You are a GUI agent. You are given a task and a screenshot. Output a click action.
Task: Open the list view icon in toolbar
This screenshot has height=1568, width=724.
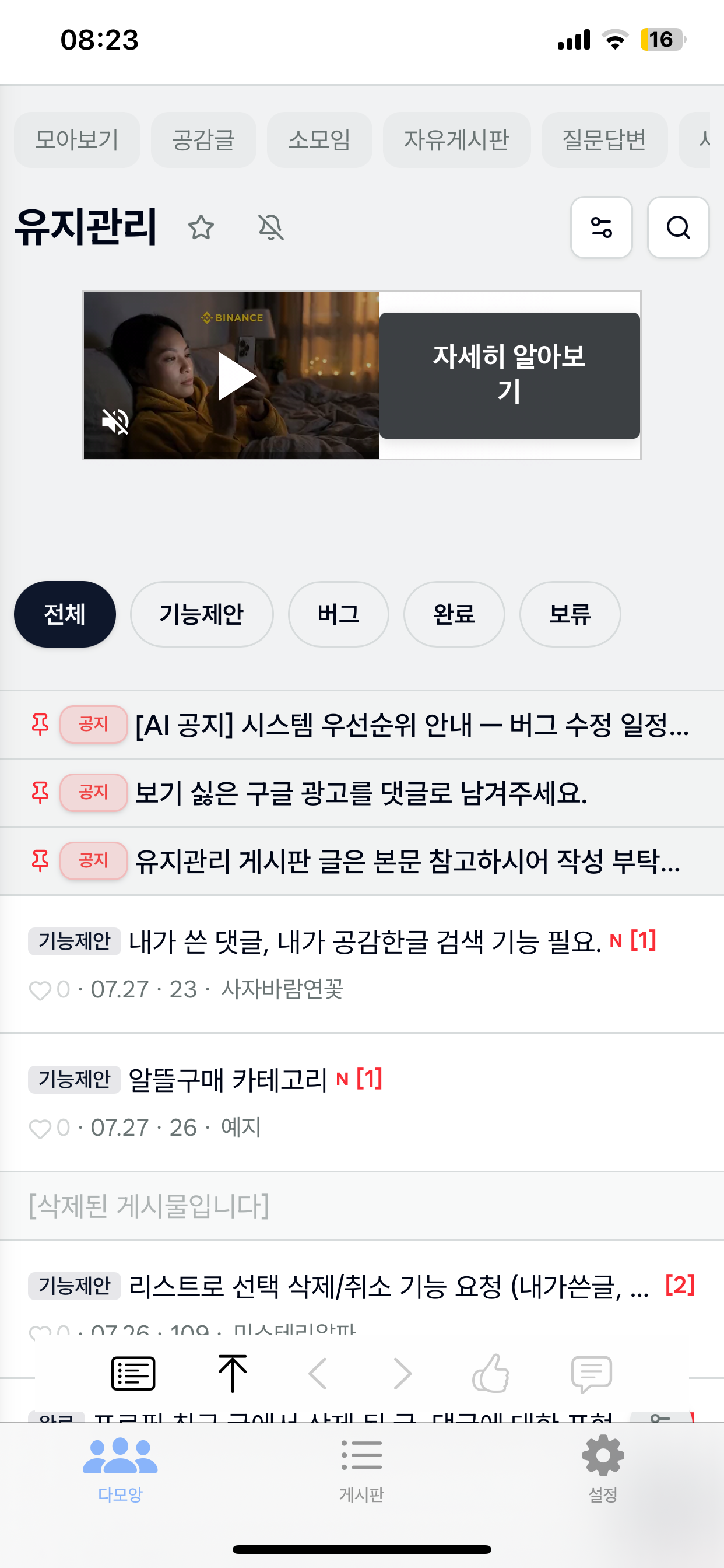pyautogui.click(x=133, y=1374)
